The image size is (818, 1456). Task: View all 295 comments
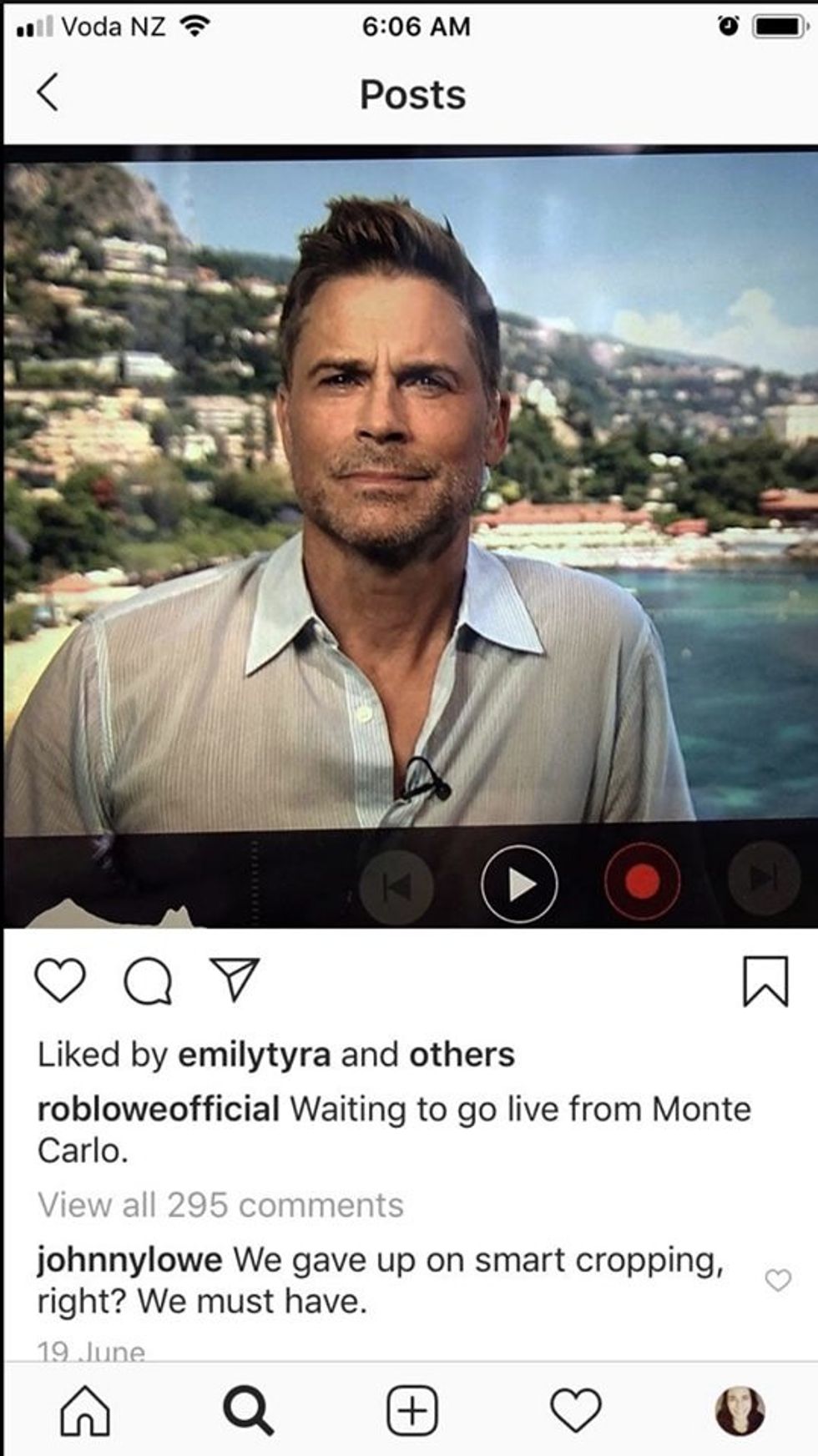click(220, 1205)
